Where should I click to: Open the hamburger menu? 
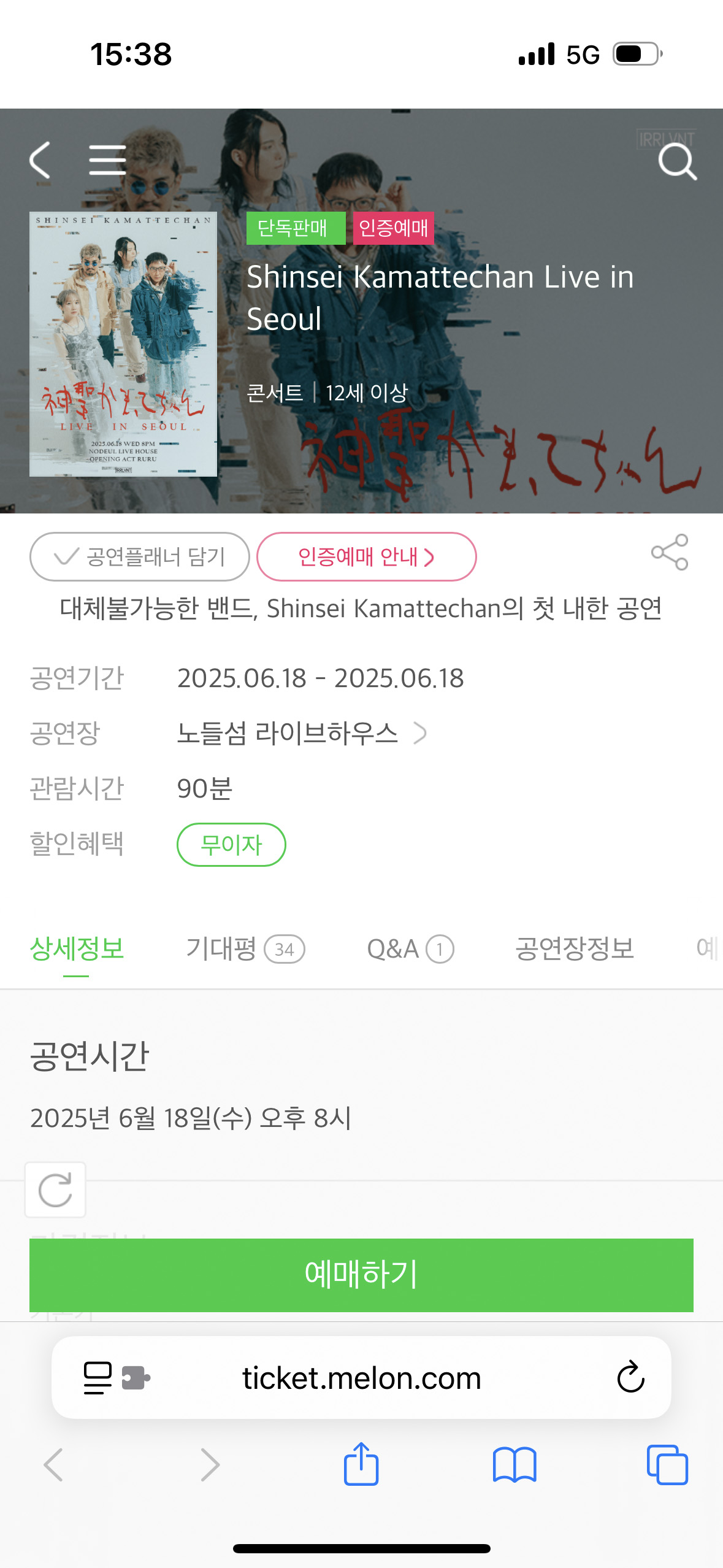pos(107,160)
